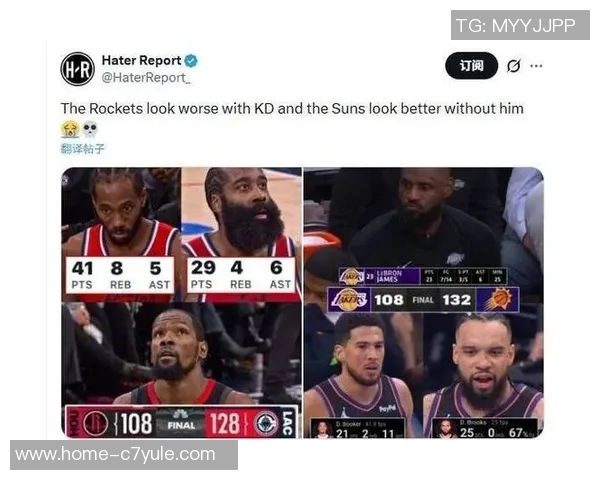The height and width of the screenshot is (480, 600).
Task: Open the Rockets vs Clippers image
Action: click(x=181, y=302)
